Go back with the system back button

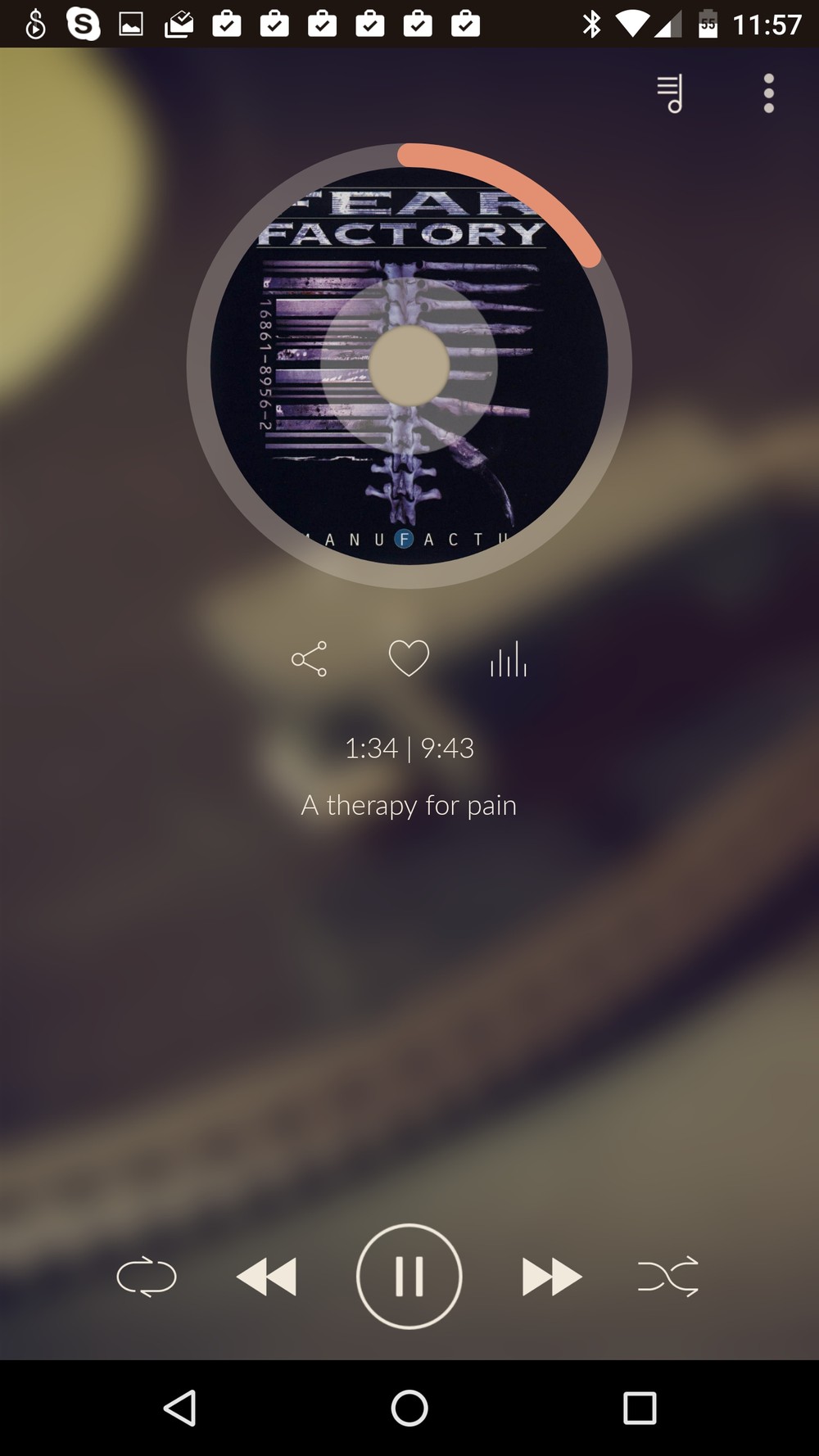180,1409
